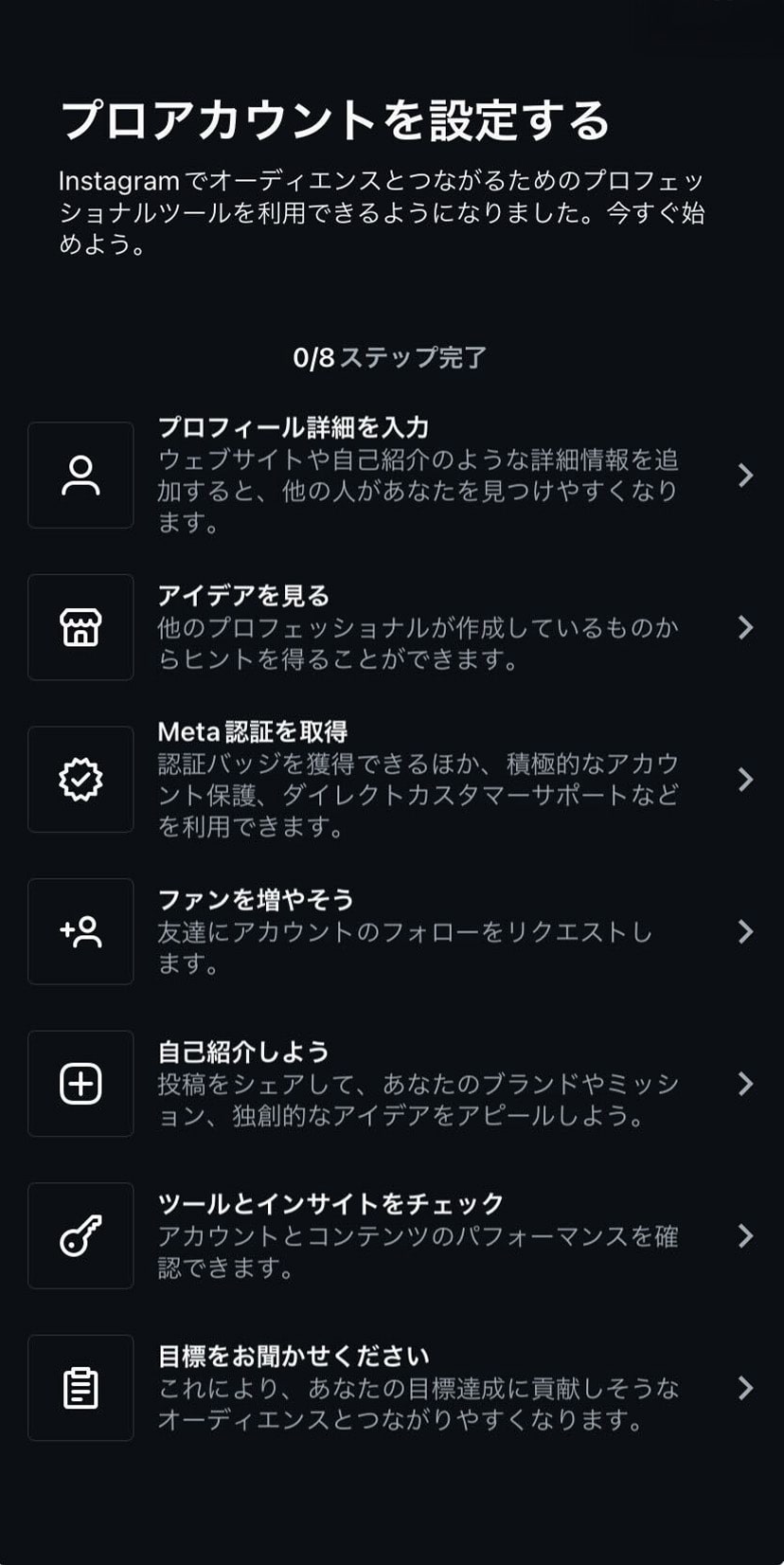The image size is (784, 1565).
Task: Select Meta認証を取得
Action: click(x=392, y=779)
